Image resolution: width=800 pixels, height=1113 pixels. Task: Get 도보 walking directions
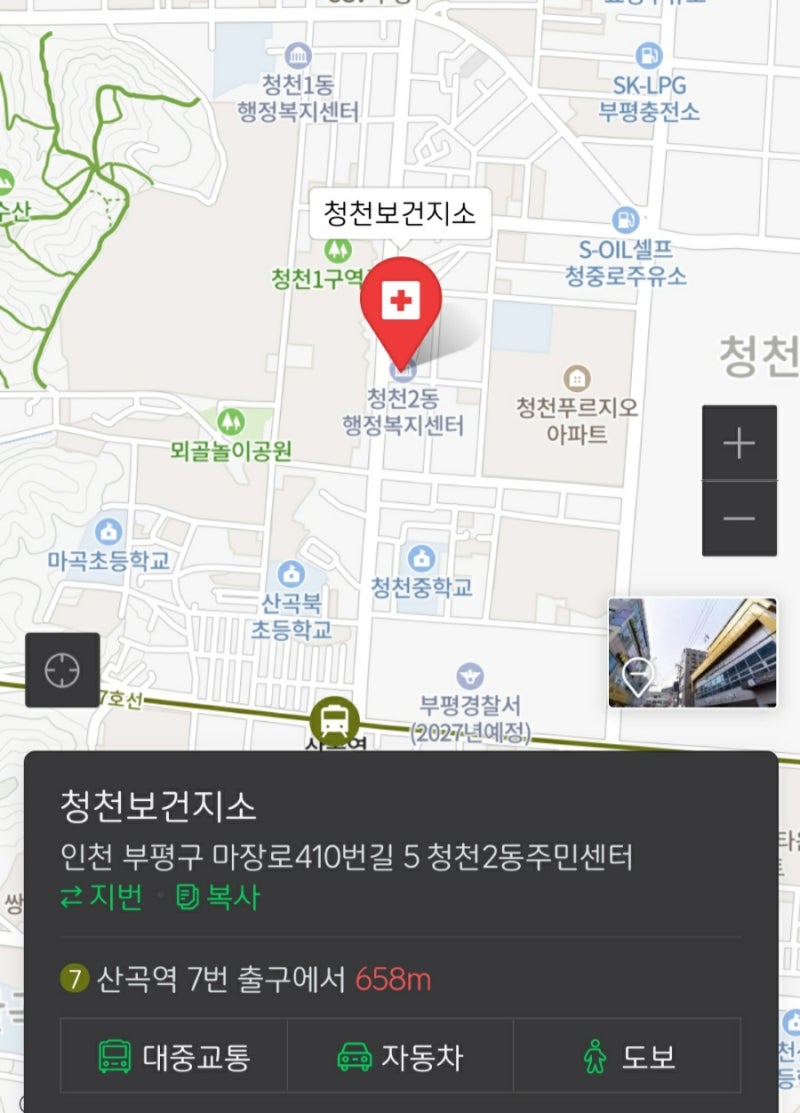pos(627,1056)
